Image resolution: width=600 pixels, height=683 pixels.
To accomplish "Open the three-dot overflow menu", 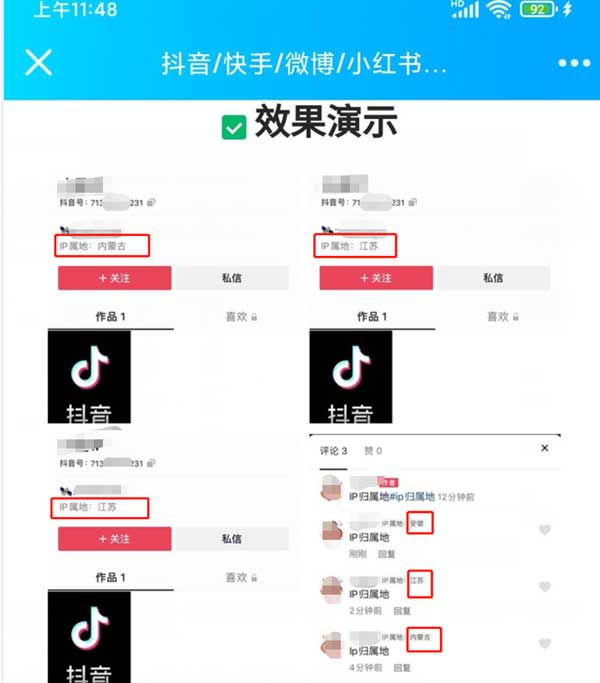I will click(574, 63).
